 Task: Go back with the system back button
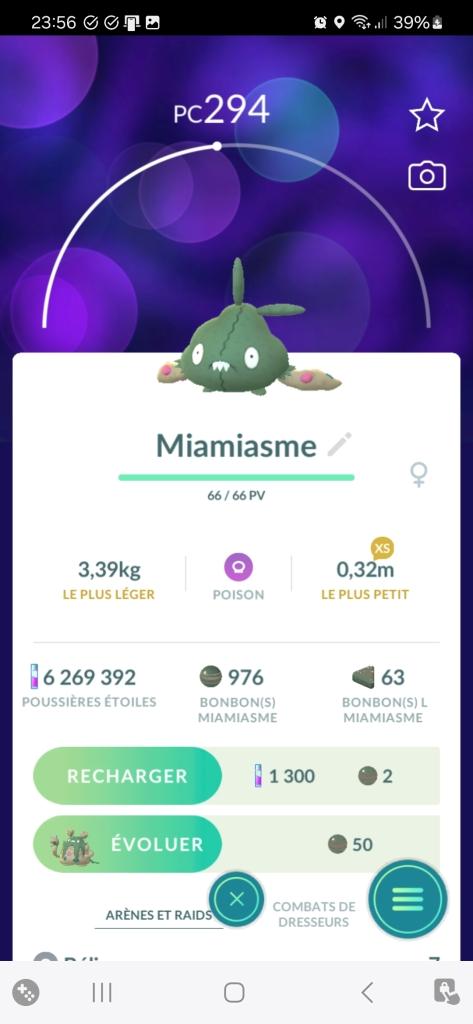coord(367,993)
